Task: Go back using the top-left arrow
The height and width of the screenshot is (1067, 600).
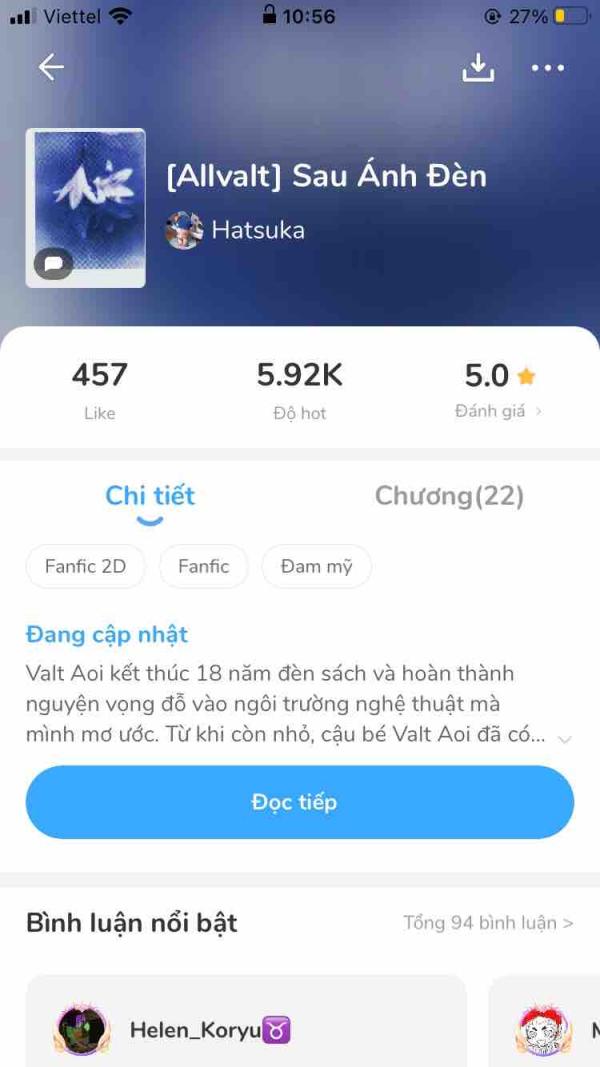Action: coord(51,67)
